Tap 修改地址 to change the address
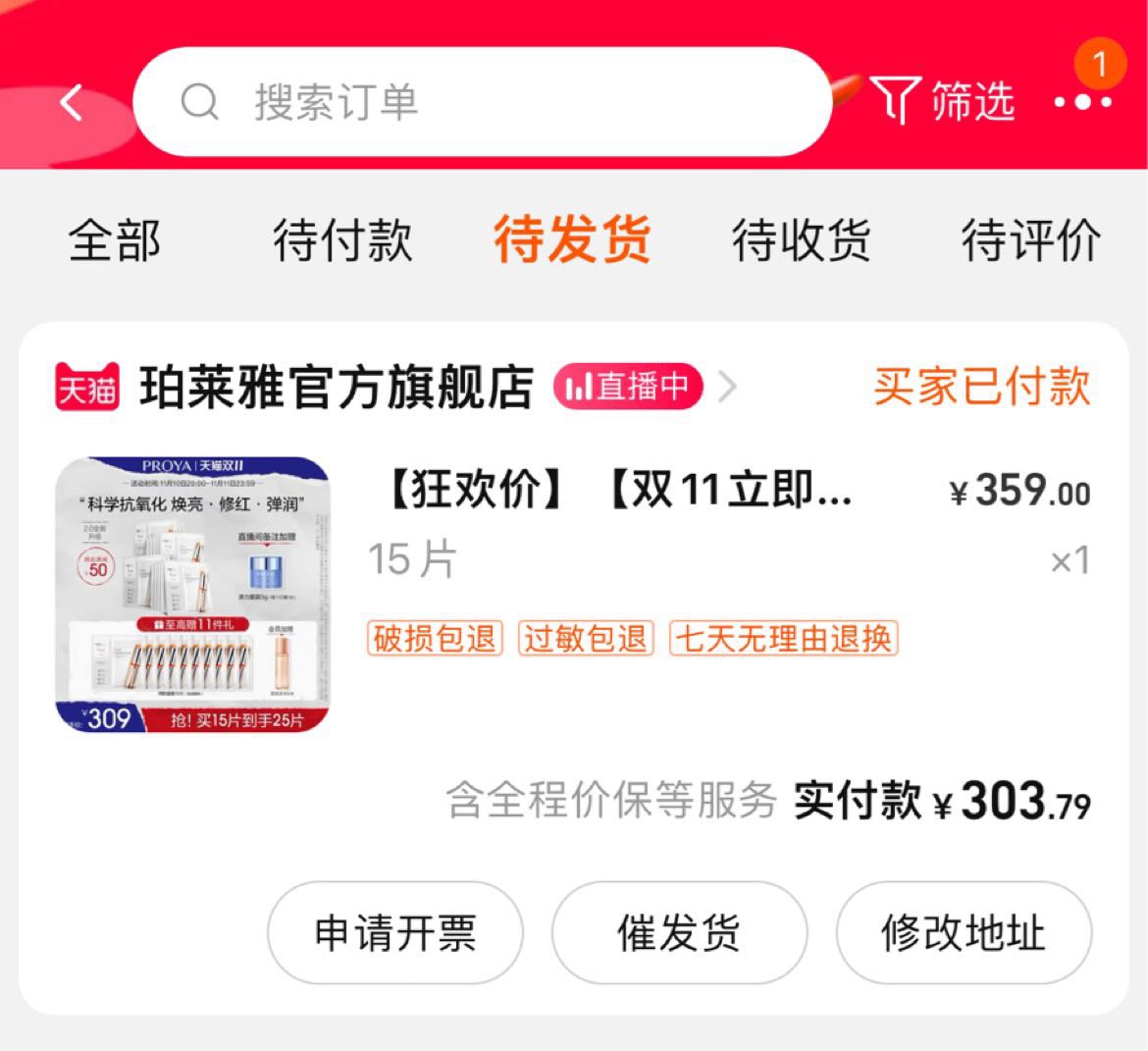 [963, 932]
